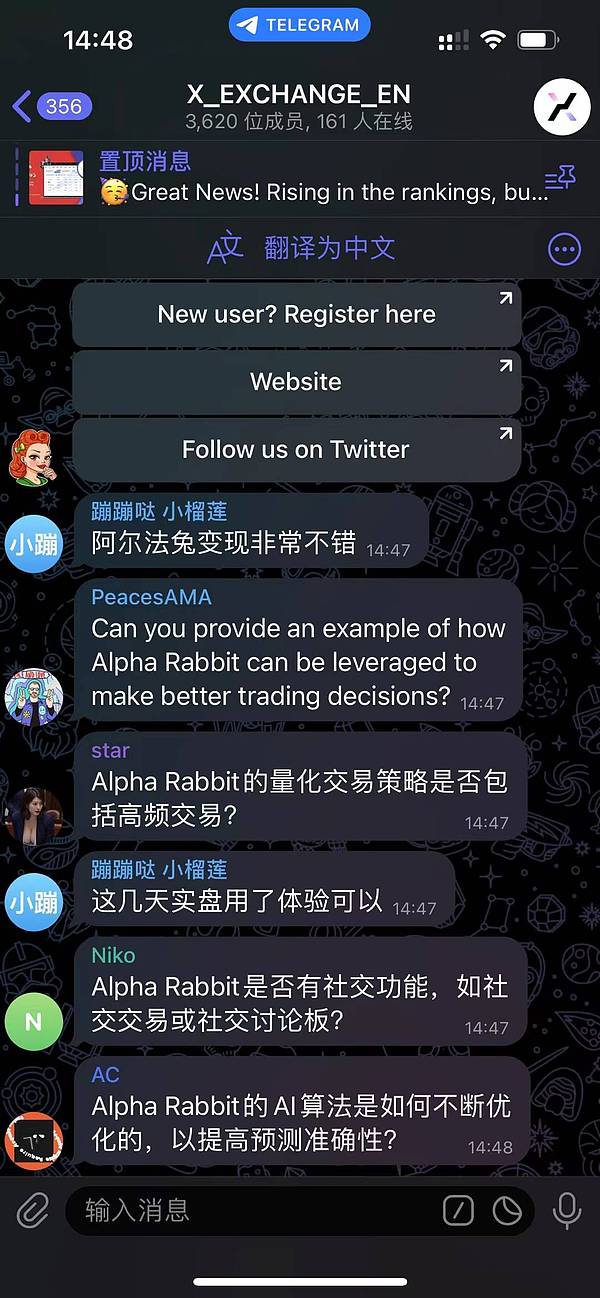Open the bot commands slash icon
This screenshot has width=600, height=1298.
coord(458,1212)
